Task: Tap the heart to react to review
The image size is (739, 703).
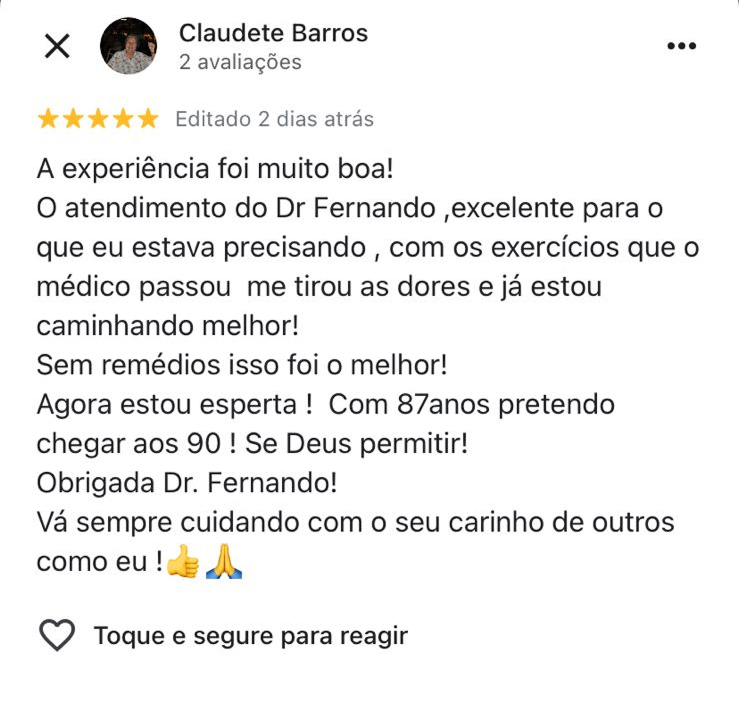Action: [x=57, y=635]
